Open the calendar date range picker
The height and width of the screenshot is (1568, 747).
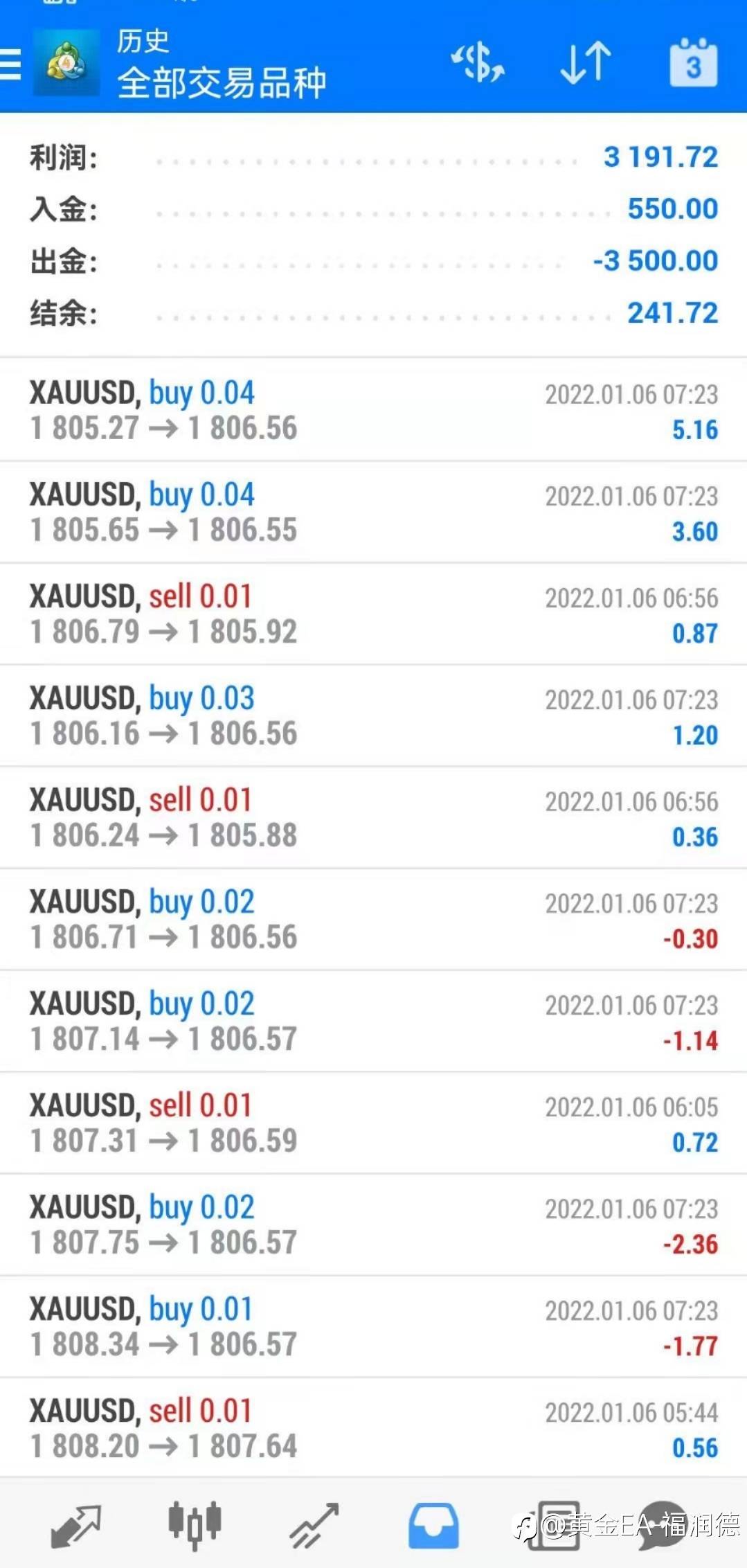click(x=693, y=63)
